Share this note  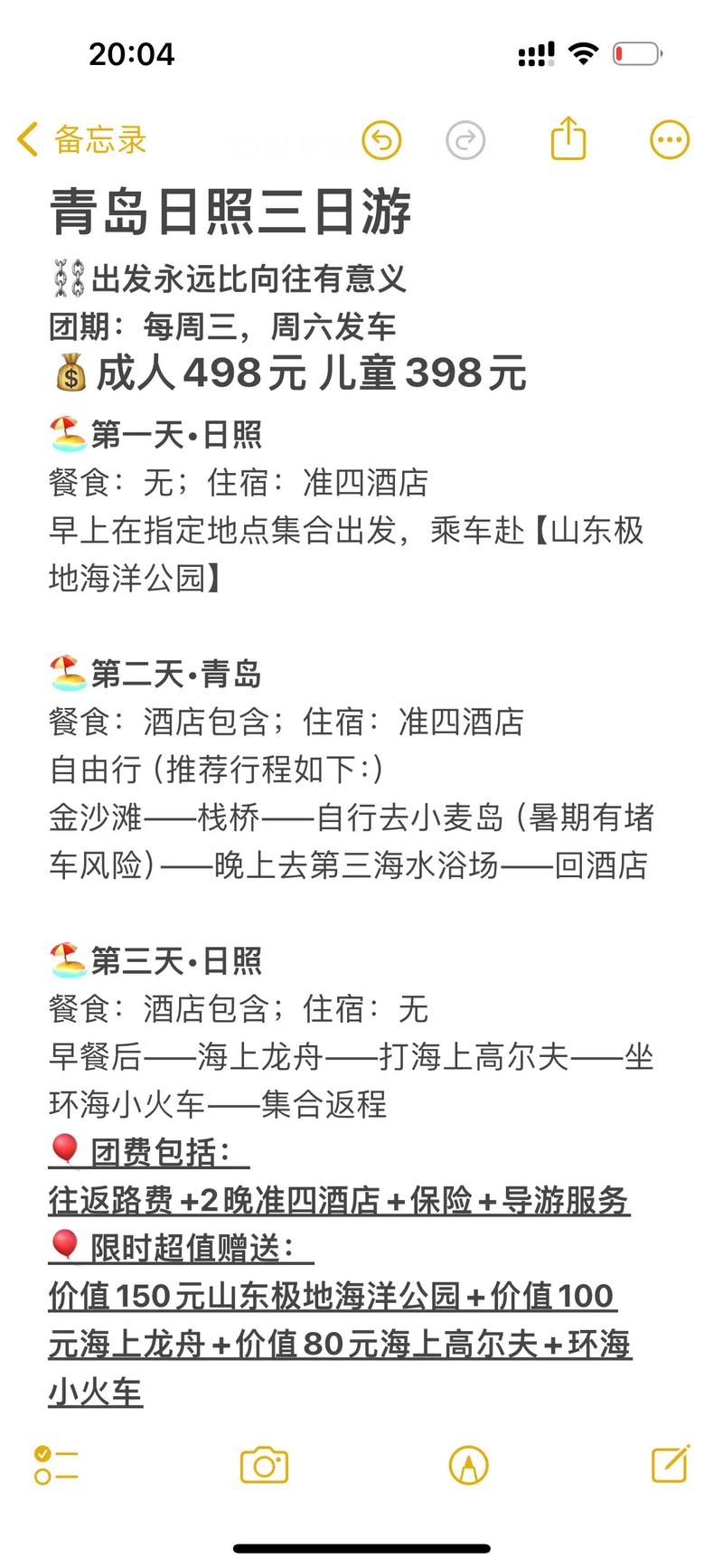(x=568, y=138)
